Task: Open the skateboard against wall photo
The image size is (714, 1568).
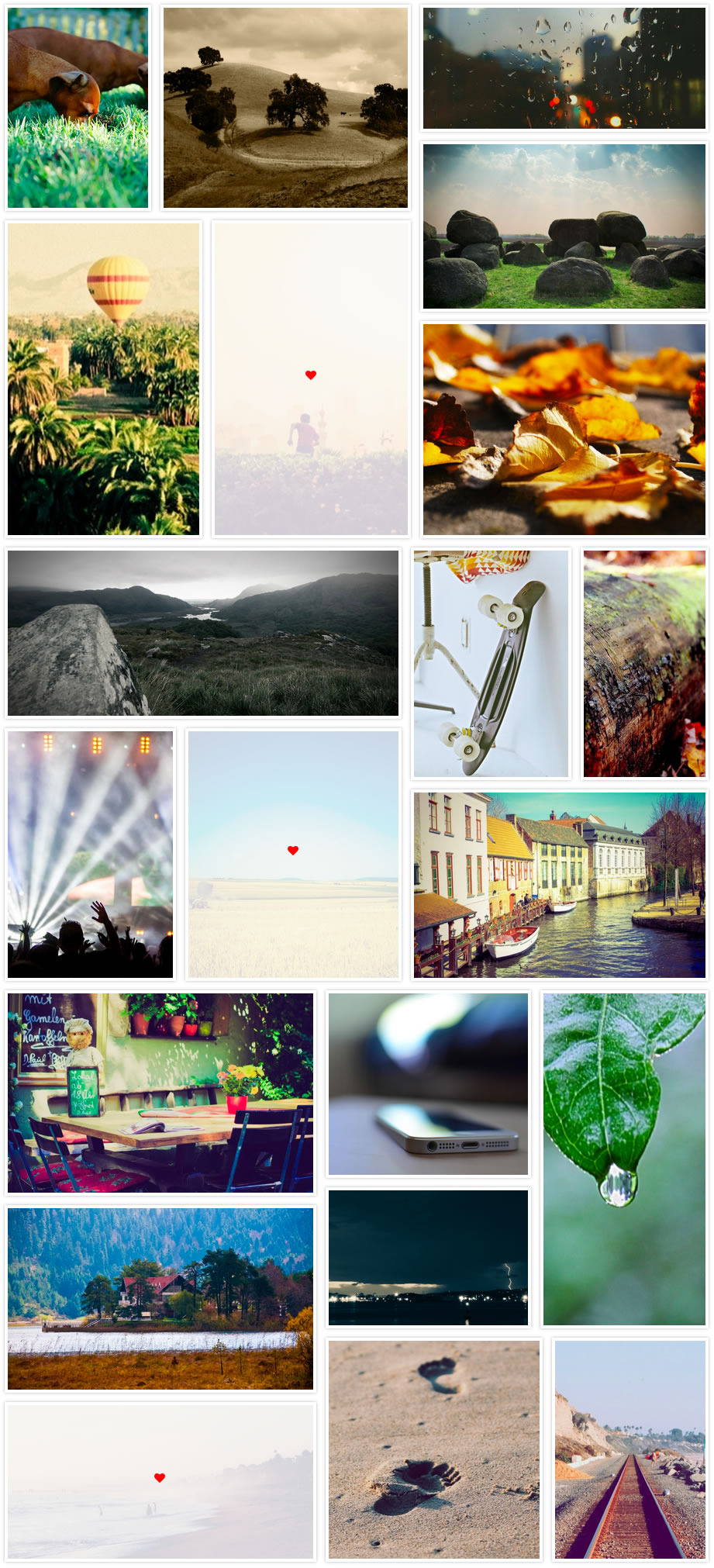Action: [x=491, y=663]
